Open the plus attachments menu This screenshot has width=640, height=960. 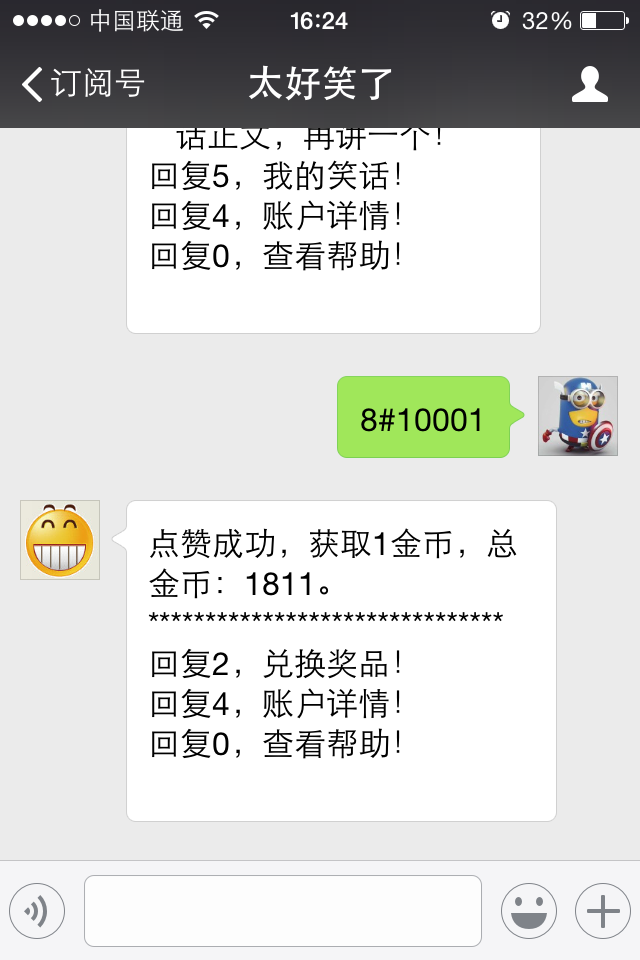tap(602, 911)
